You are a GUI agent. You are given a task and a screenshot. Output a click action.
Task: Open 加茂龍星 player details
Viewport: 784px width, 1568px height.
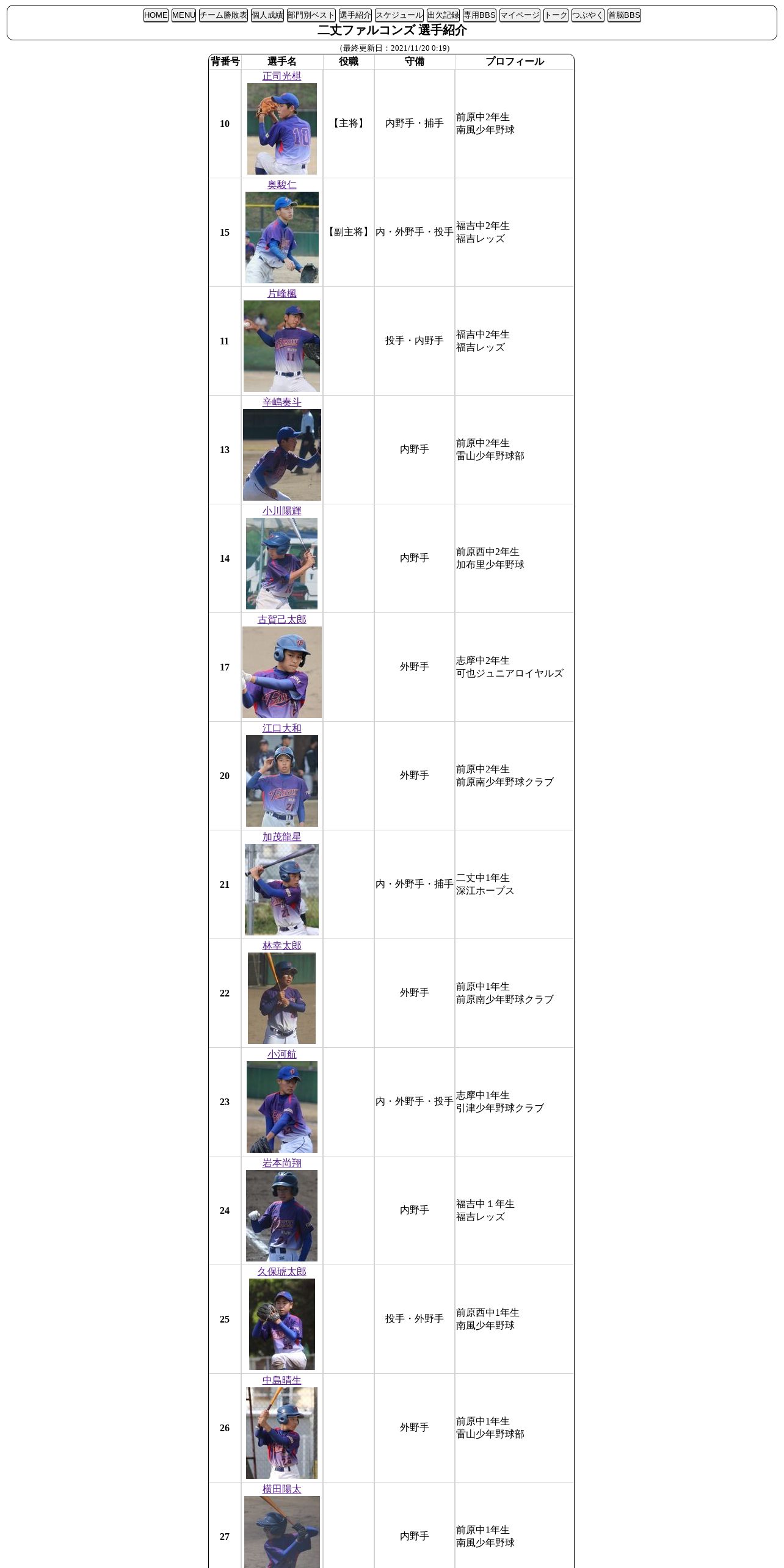(282, 837)
